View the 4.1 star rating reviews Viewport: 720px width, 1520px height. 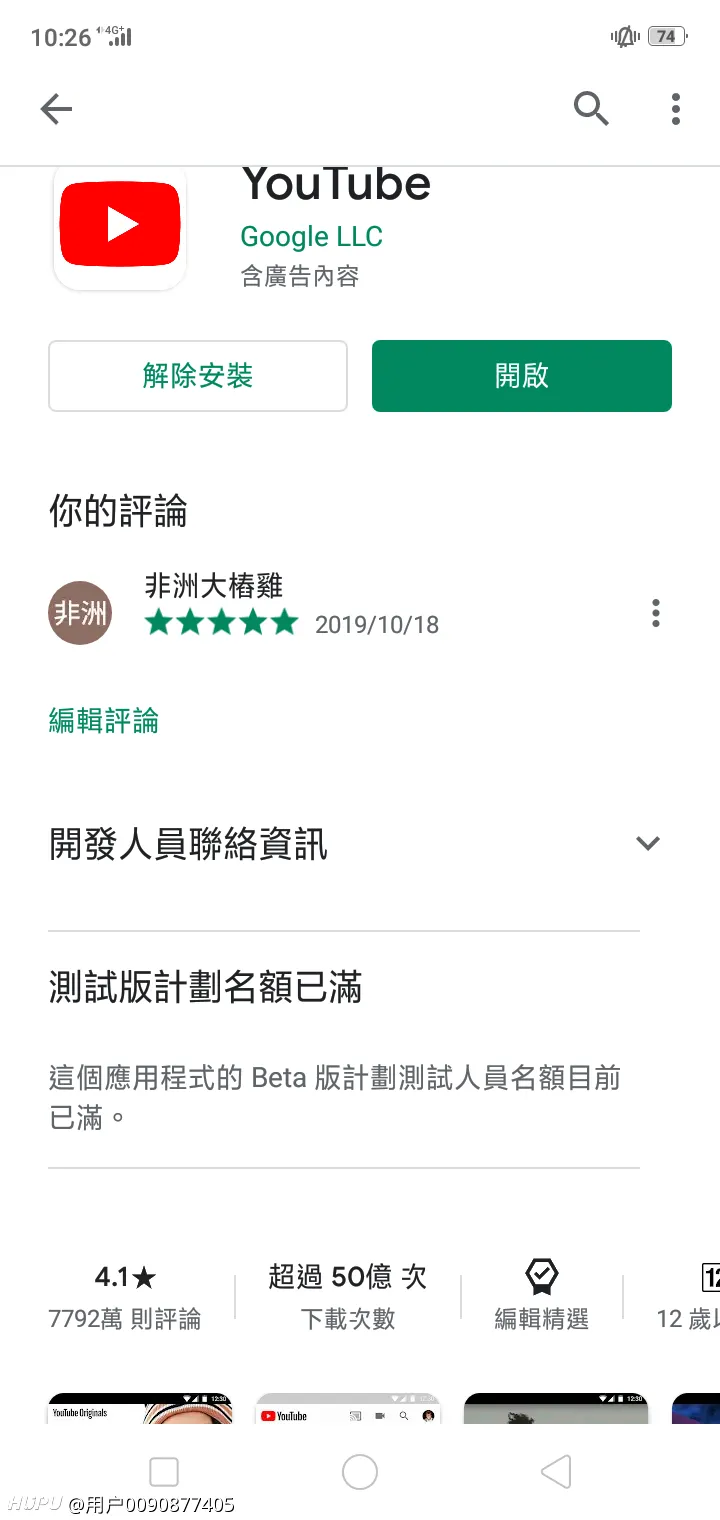pyautogui.click(x=125, y=1297)
